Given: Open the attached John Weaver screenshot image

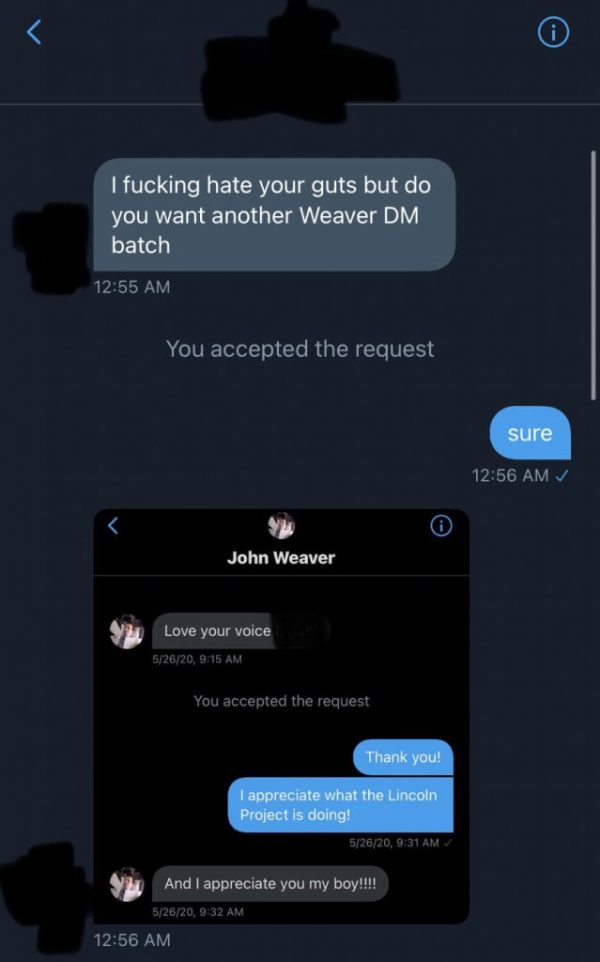Looking at the screenshot, I should point(281,715).
